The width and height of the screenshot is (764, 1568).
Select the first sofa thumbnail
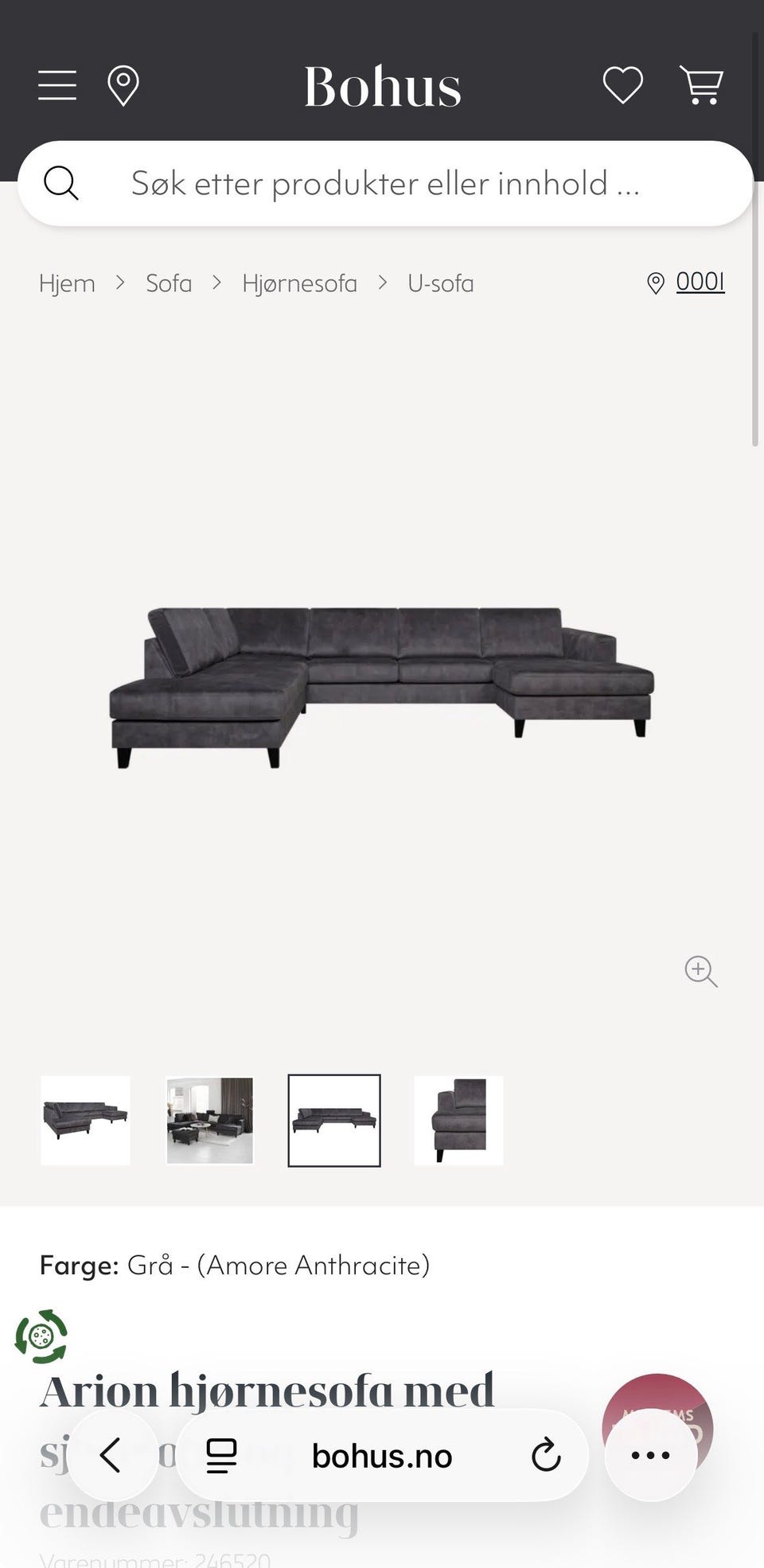click(x=85, y=1121)
